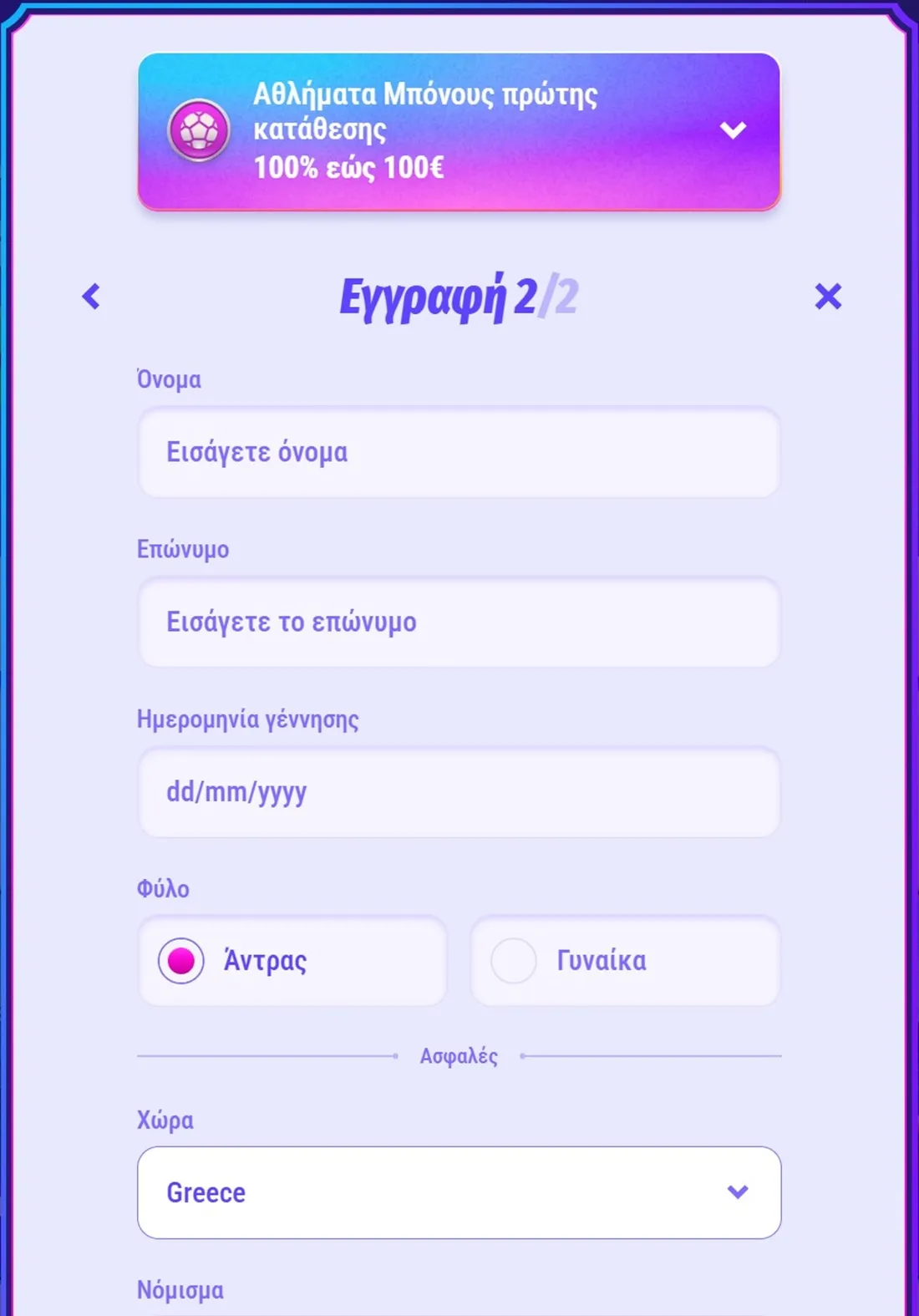Expand the sports first deposit bonus banner
Image resolution: width=919 pixels, height=1316 pixels.
pos(732,130)
